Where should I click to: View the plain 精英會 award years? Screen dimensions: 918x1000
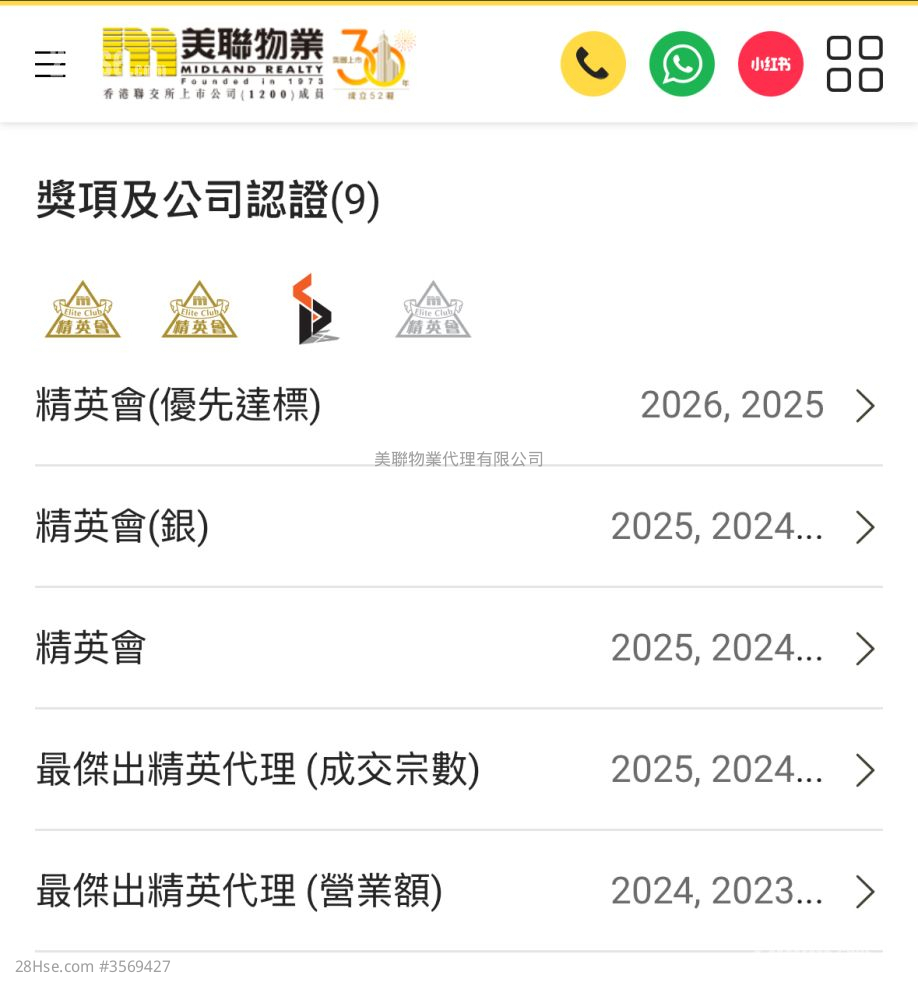click(x=458, y=648)
